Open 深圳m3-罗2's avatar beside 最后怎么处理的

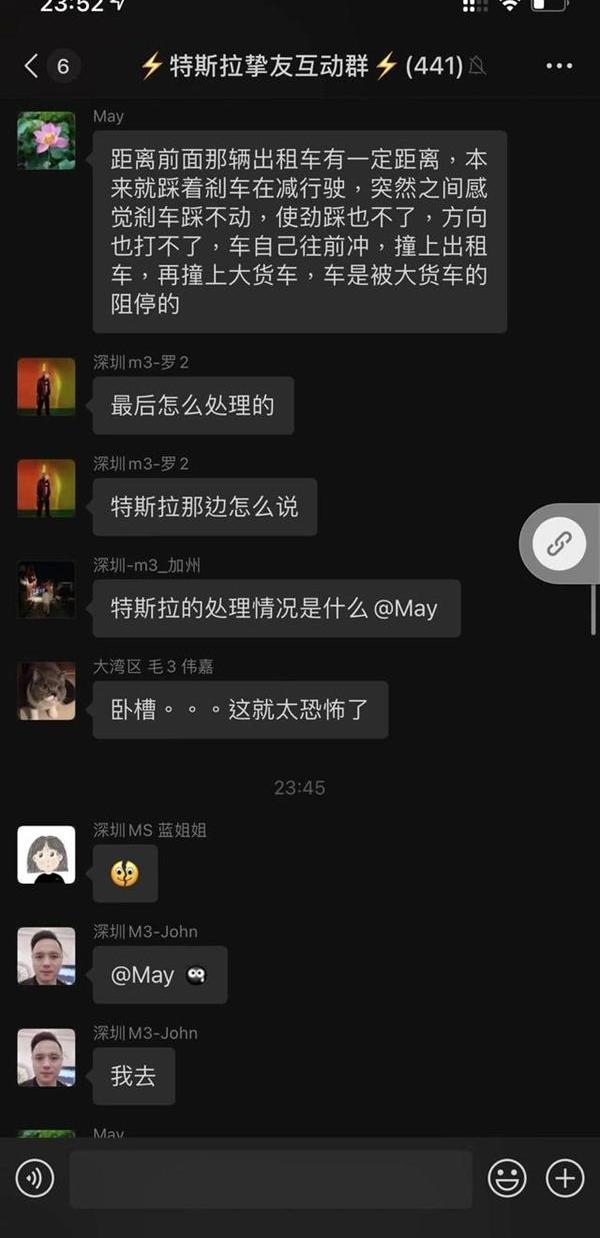point(46,386)
